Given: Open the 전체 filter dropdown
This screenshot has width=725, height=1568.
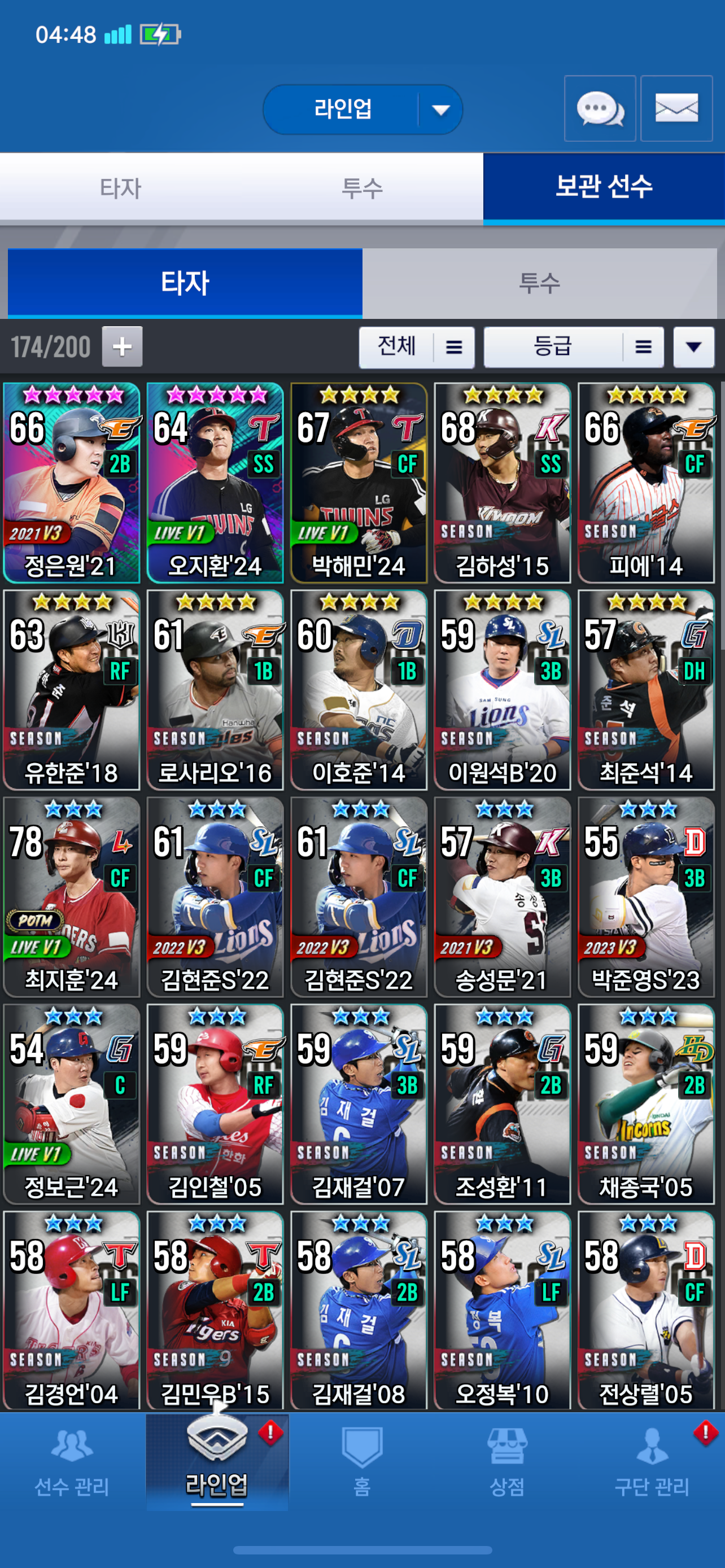Looking at the screenshot, I should pos(416,347).
